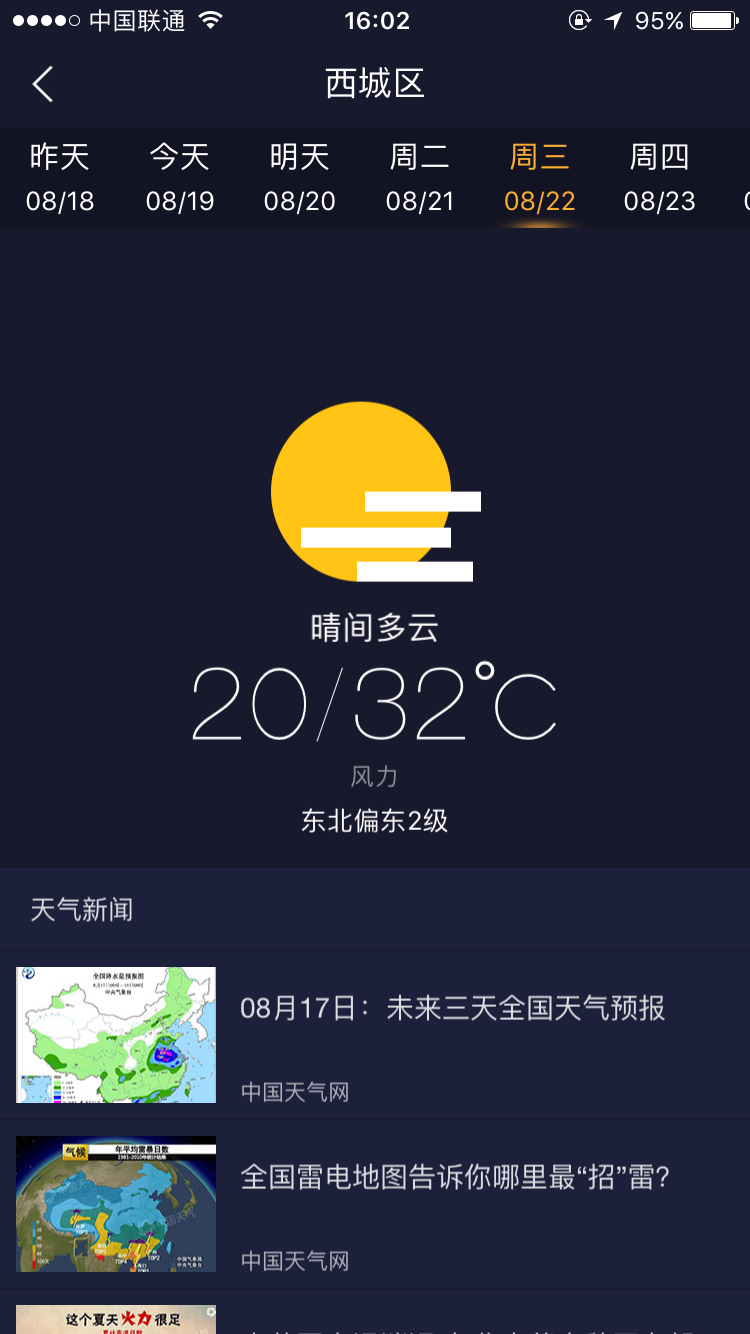View weather for 周二 08/21
750x1334 pixels.
[420, 178]
